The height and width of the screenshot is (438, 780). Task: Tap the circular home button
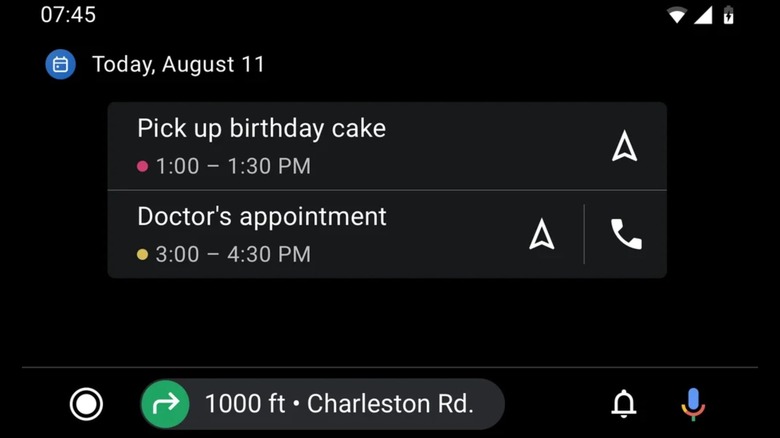coord(87,404)
